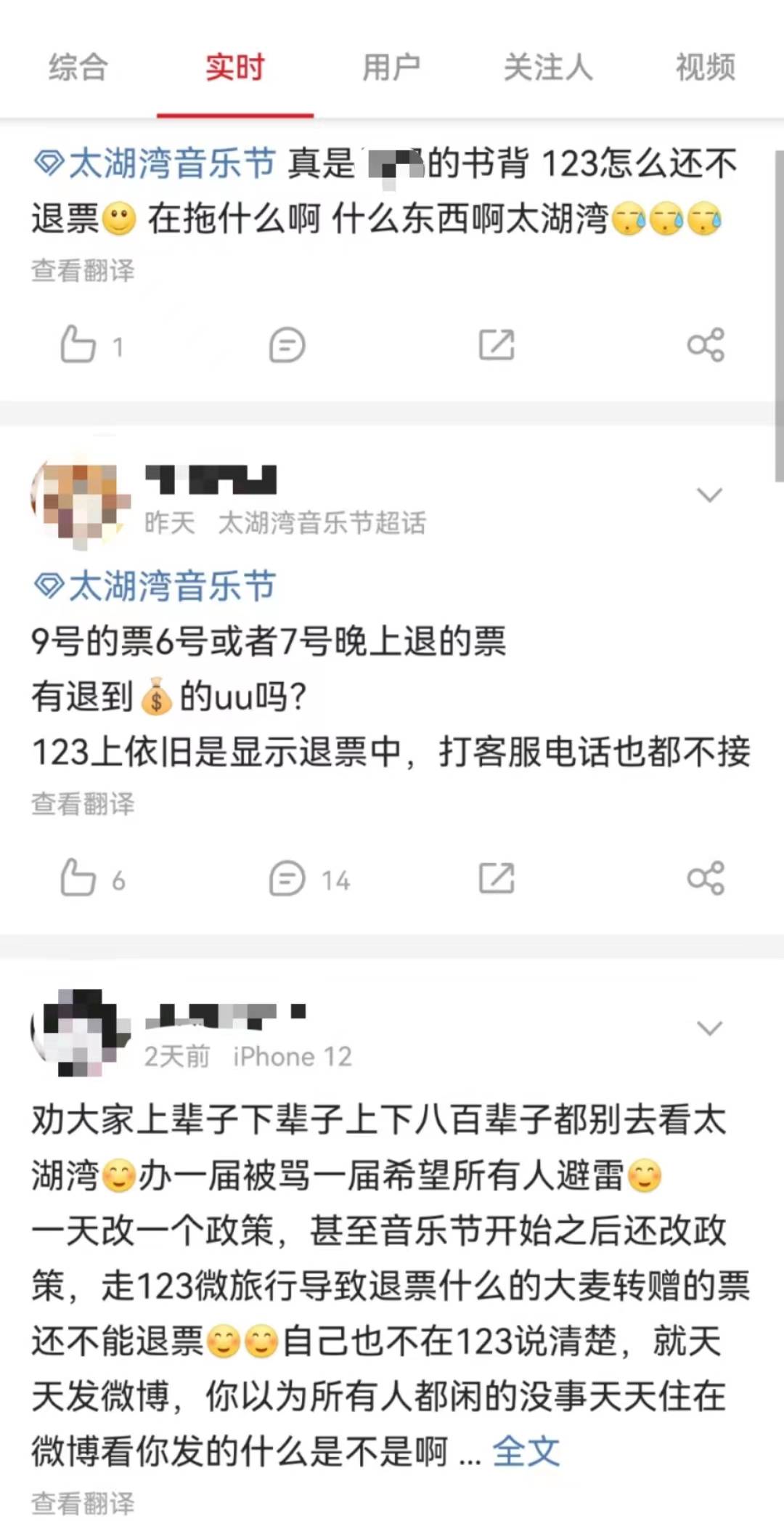This screenshot has width=784, height=1521.
Task: Switch to the 用户 tab
Action: (x=391, y=68)
